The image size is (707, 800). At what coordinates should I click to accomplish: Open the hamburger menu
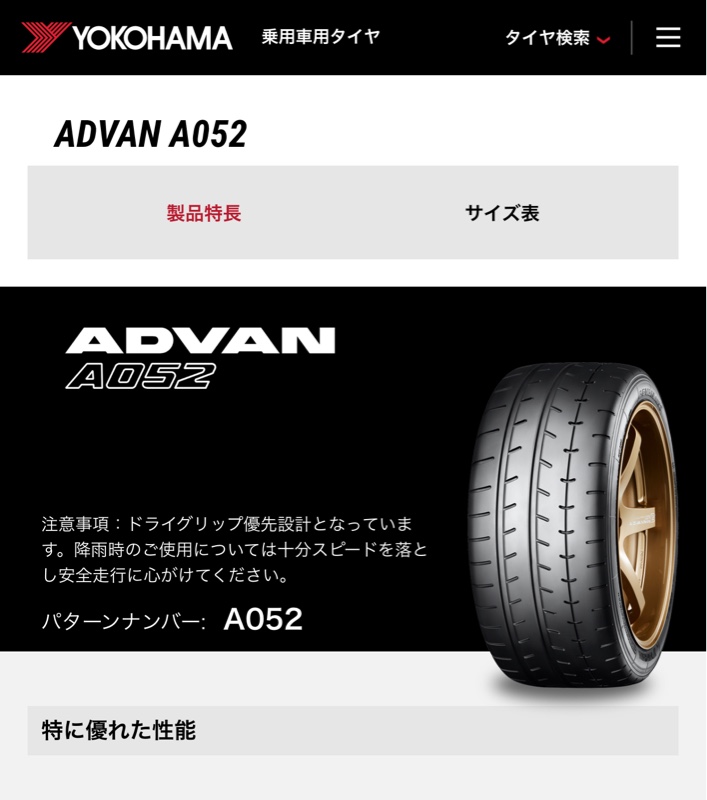668,38
